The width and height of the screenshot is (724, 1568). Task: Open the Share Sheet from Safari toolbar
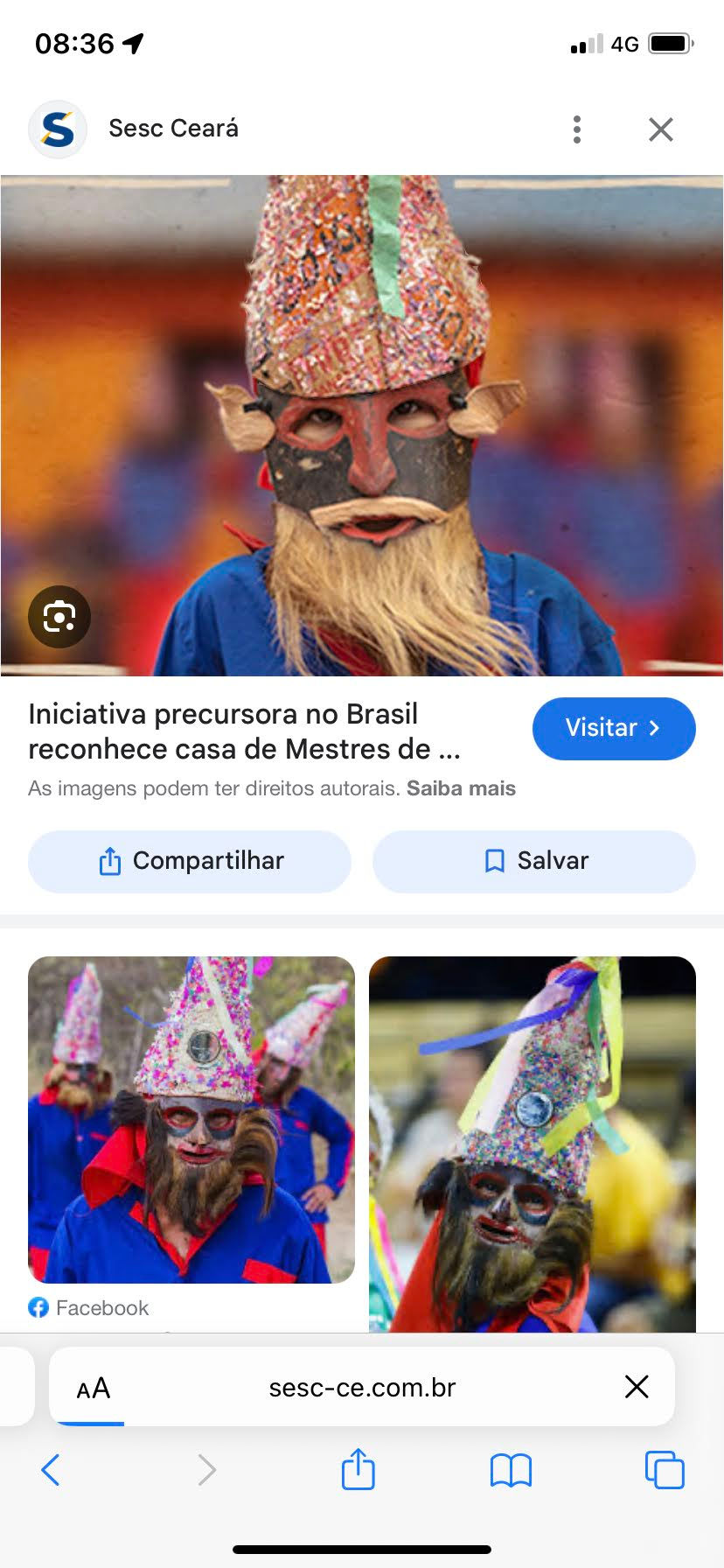pyautogui.click(x=358, y=1470)
